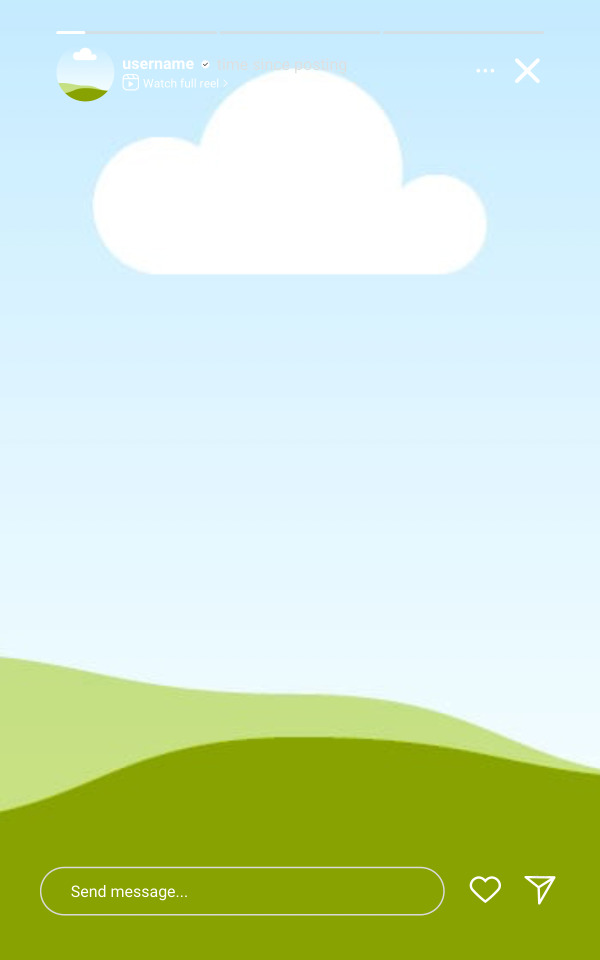
Task: Share the story via paper plane icon
Action: pyautogui.click(x=540, y=889)
